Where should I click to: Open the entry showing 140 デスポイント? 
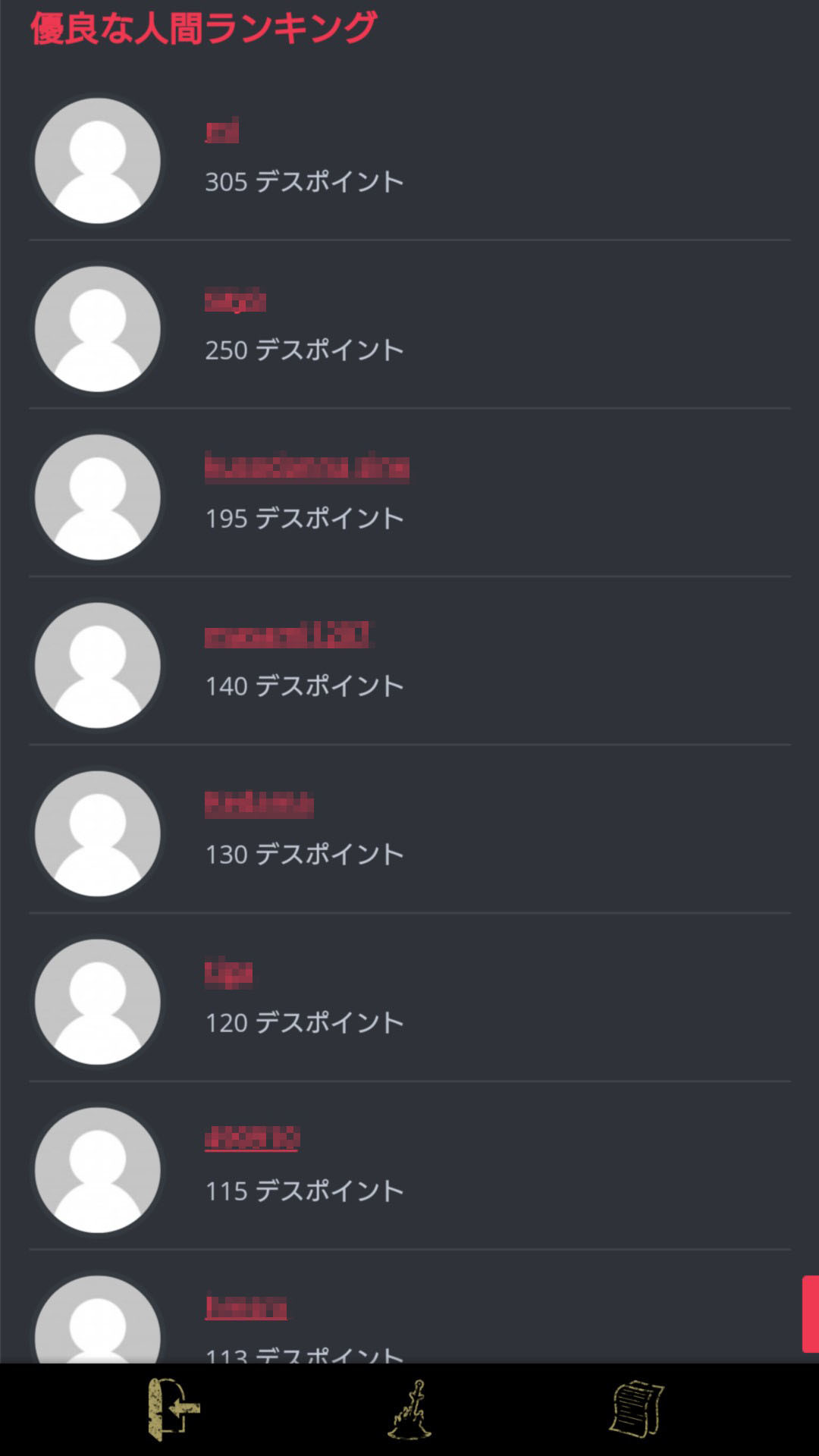tap(303, 665)
